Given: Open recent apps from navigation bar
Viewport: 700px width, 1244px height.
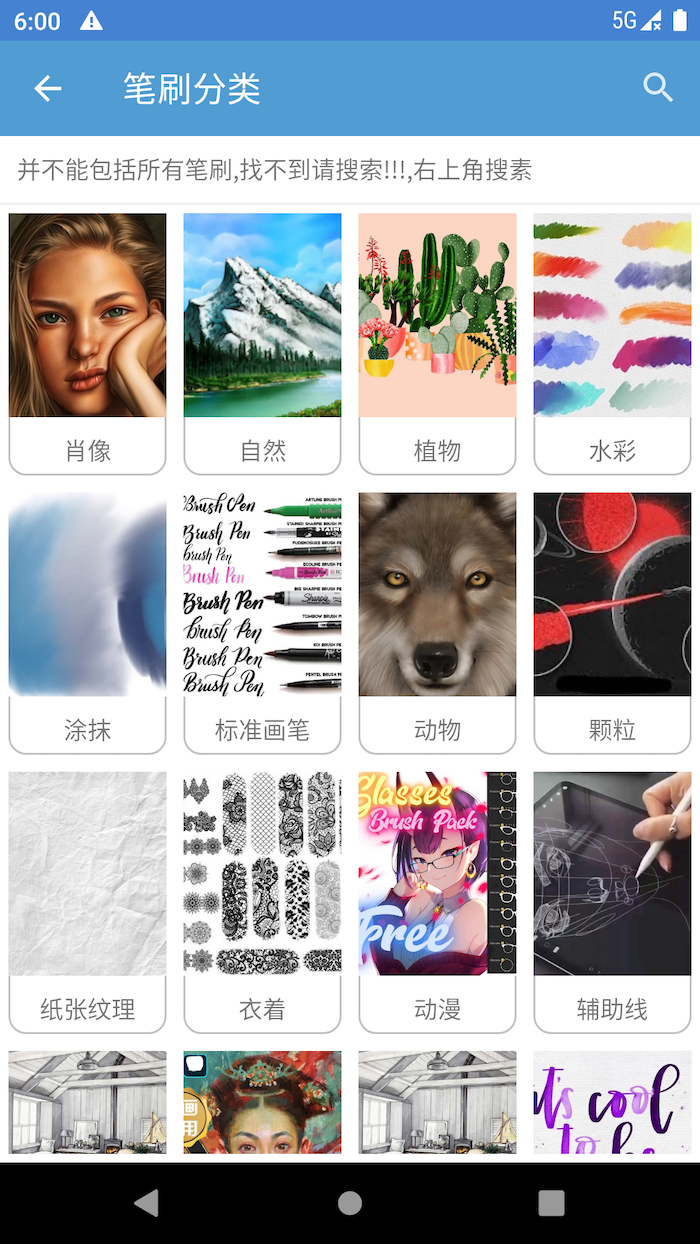Looking at the screenshot, I should [x=551, y=1203].
